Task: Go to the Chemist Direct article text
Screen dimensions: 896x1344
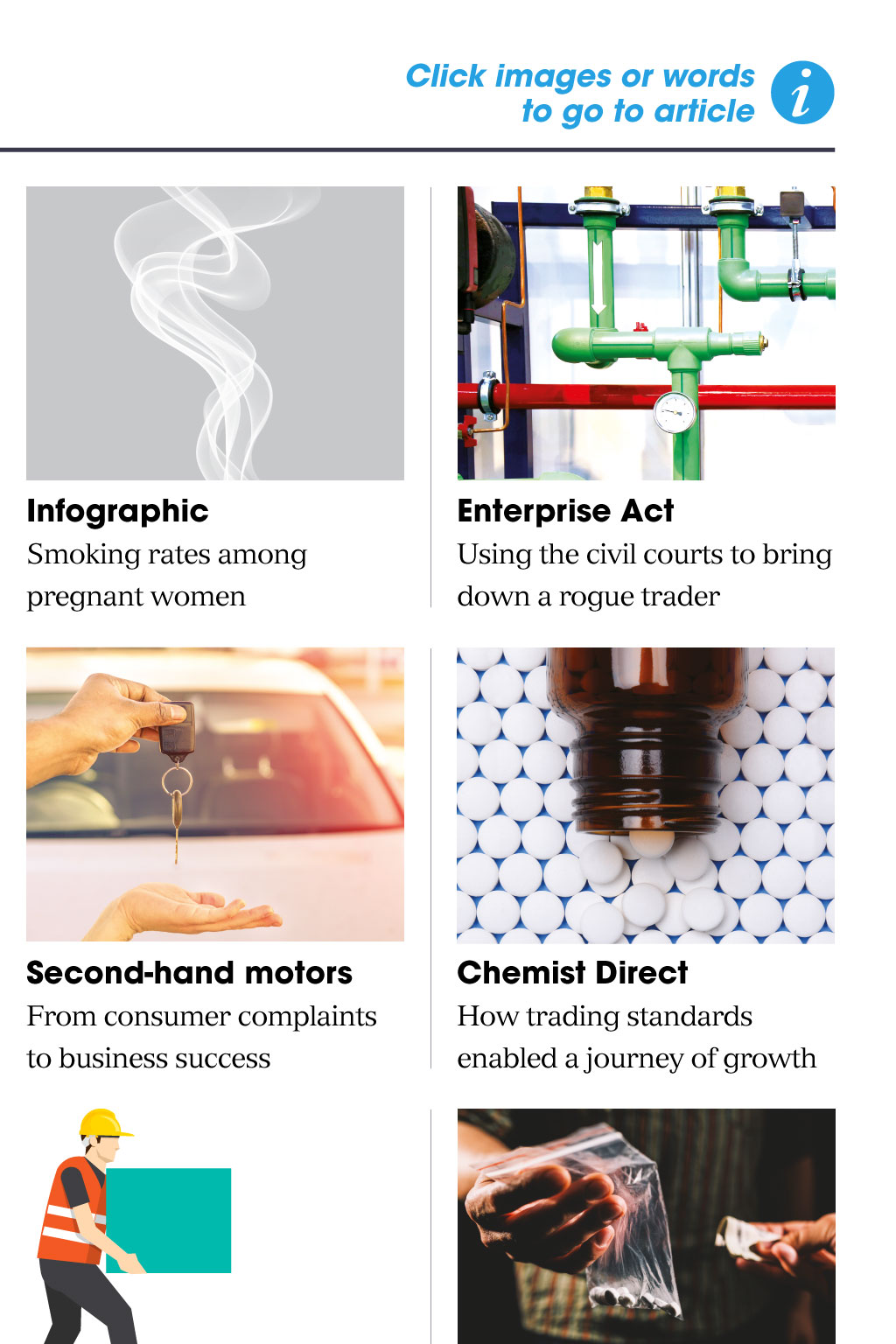Action: click(635, 1017)
